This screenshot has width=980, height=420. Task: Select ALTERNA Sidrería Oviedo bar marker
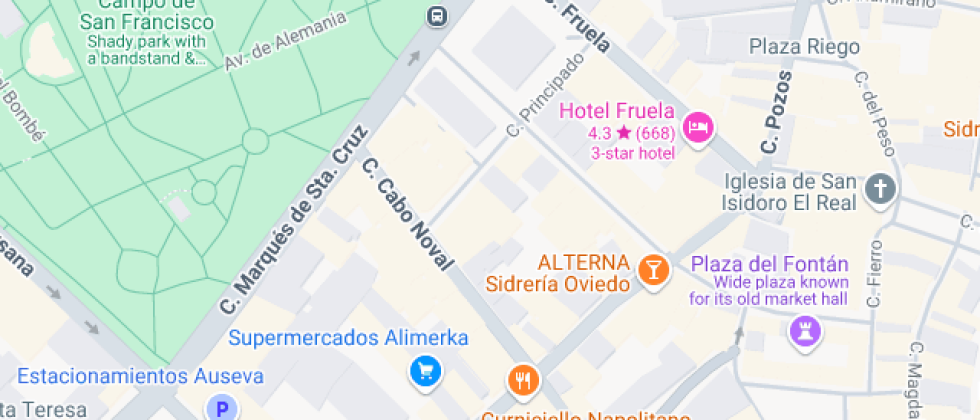[653, 269]
